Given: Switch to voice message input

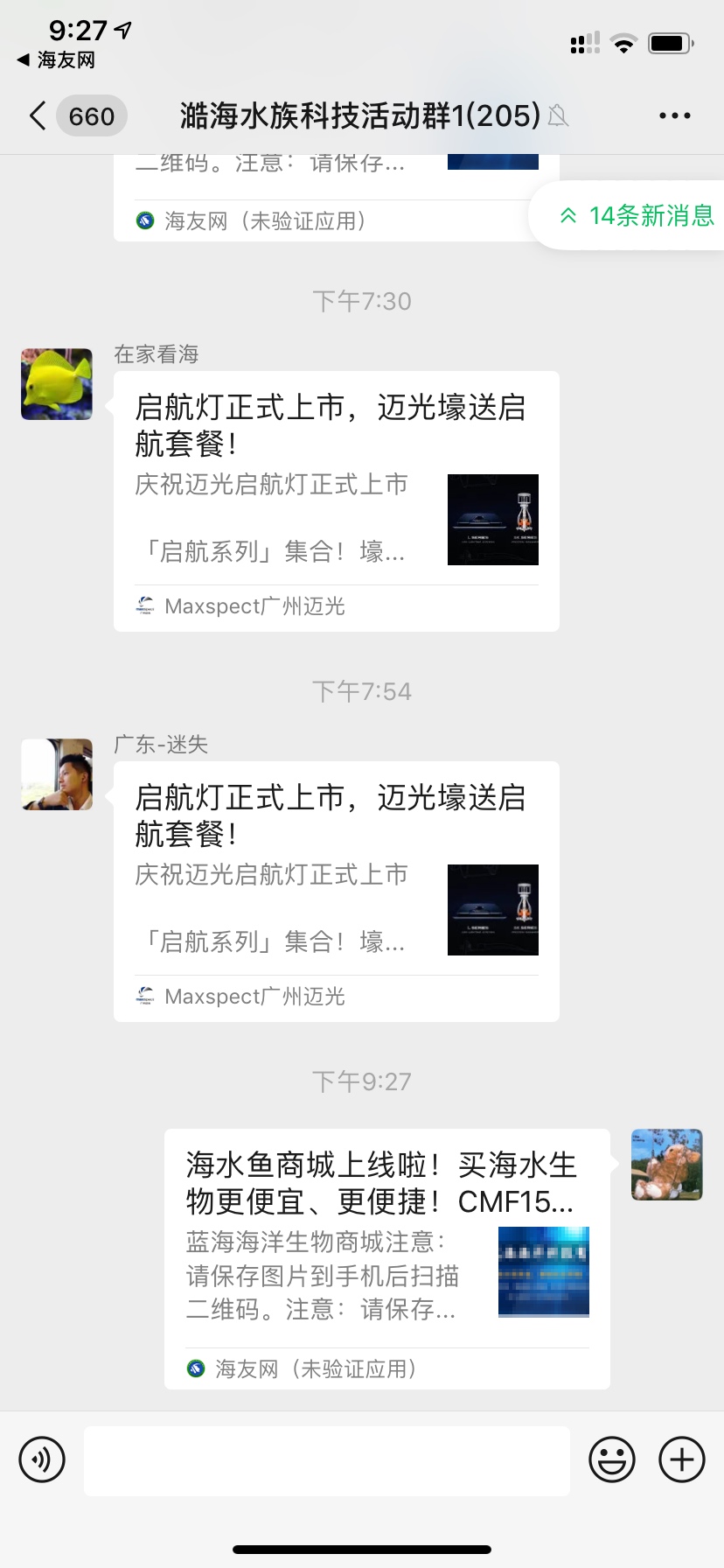Looking at the screenshot, I should point(42,1459).
